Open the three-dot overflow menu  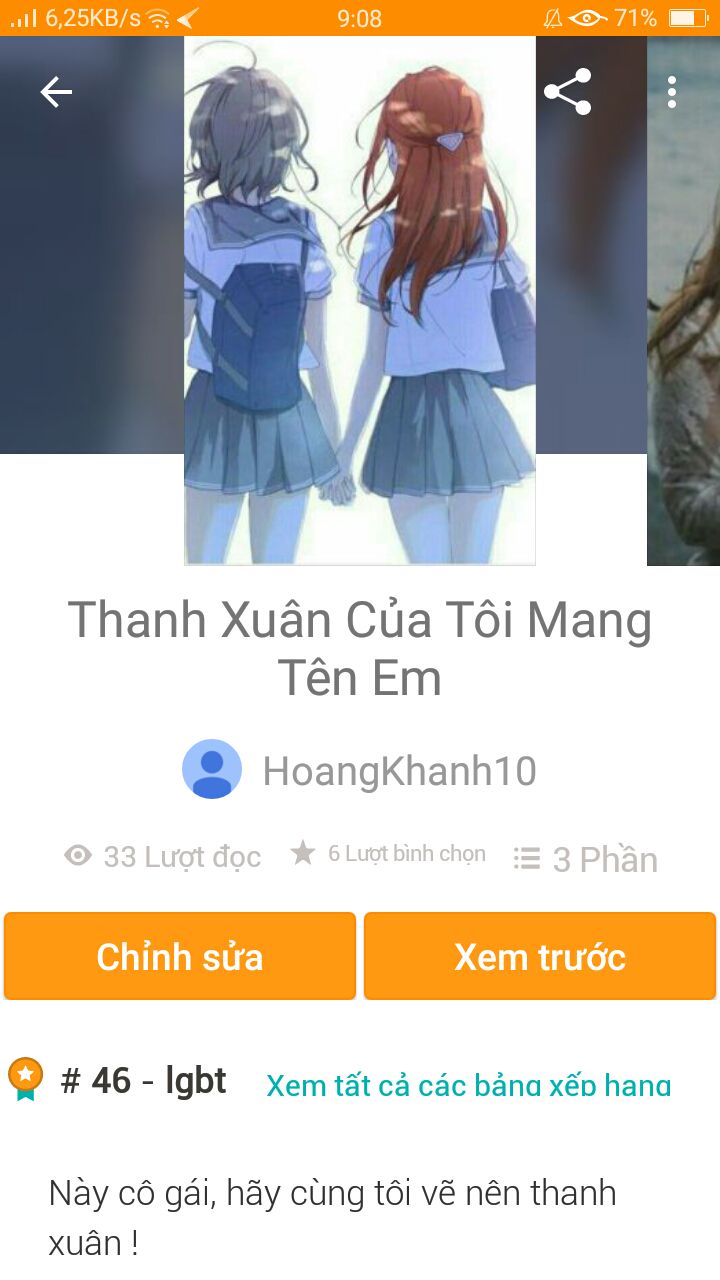(x=672, y=92)
